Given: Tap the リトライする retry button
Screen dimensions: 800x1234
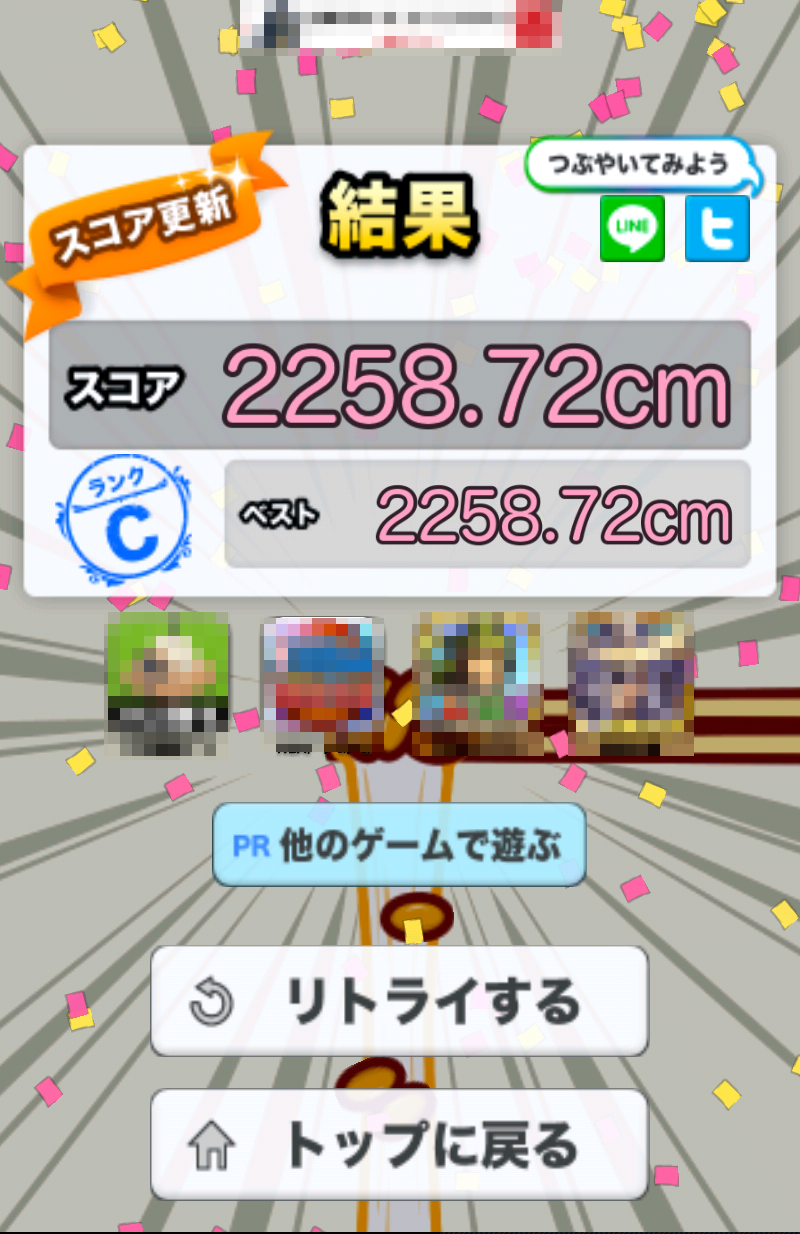Looking at the screenshot, I should [x=399, y=1001].
